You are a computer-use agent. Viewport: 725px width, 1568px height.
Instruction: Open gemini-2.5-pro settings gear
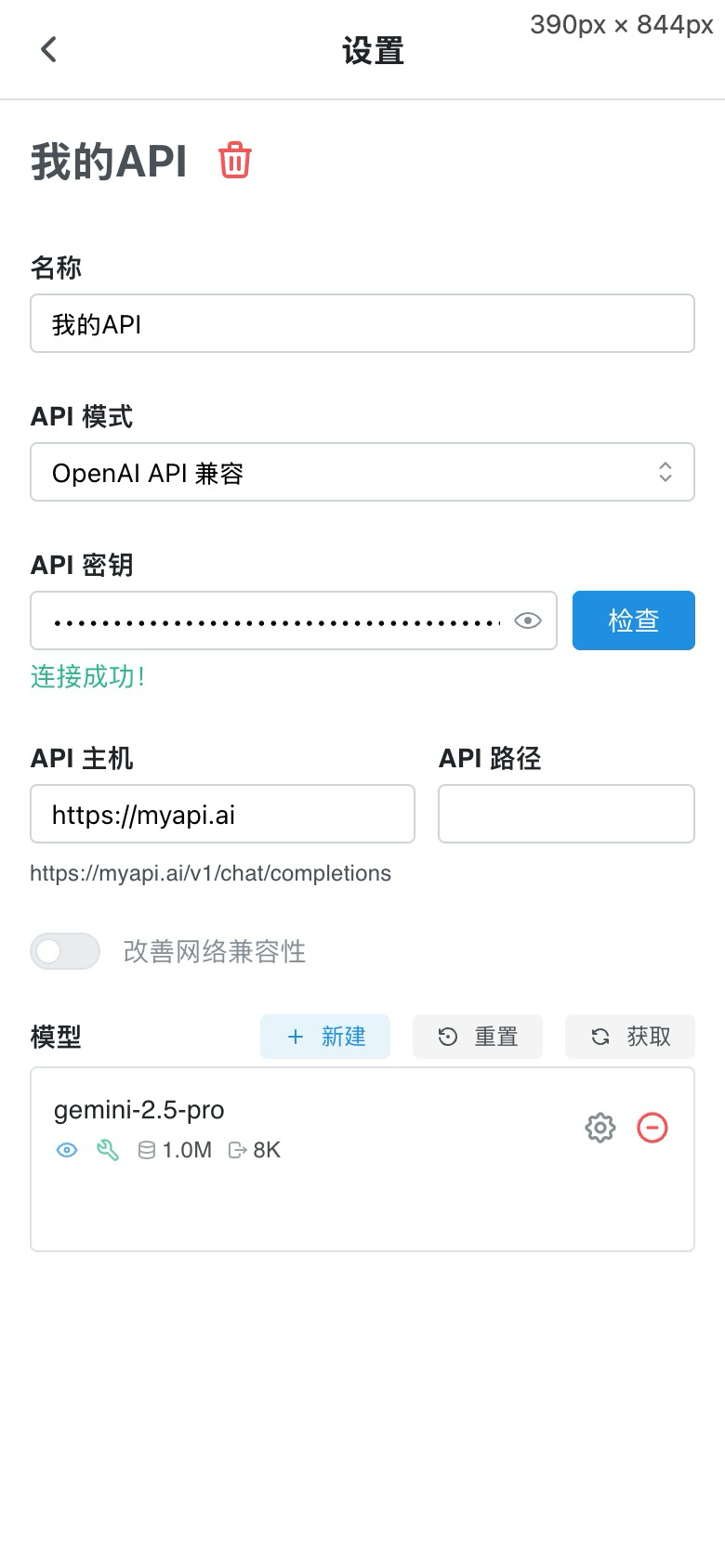(x=600, y=1128)
